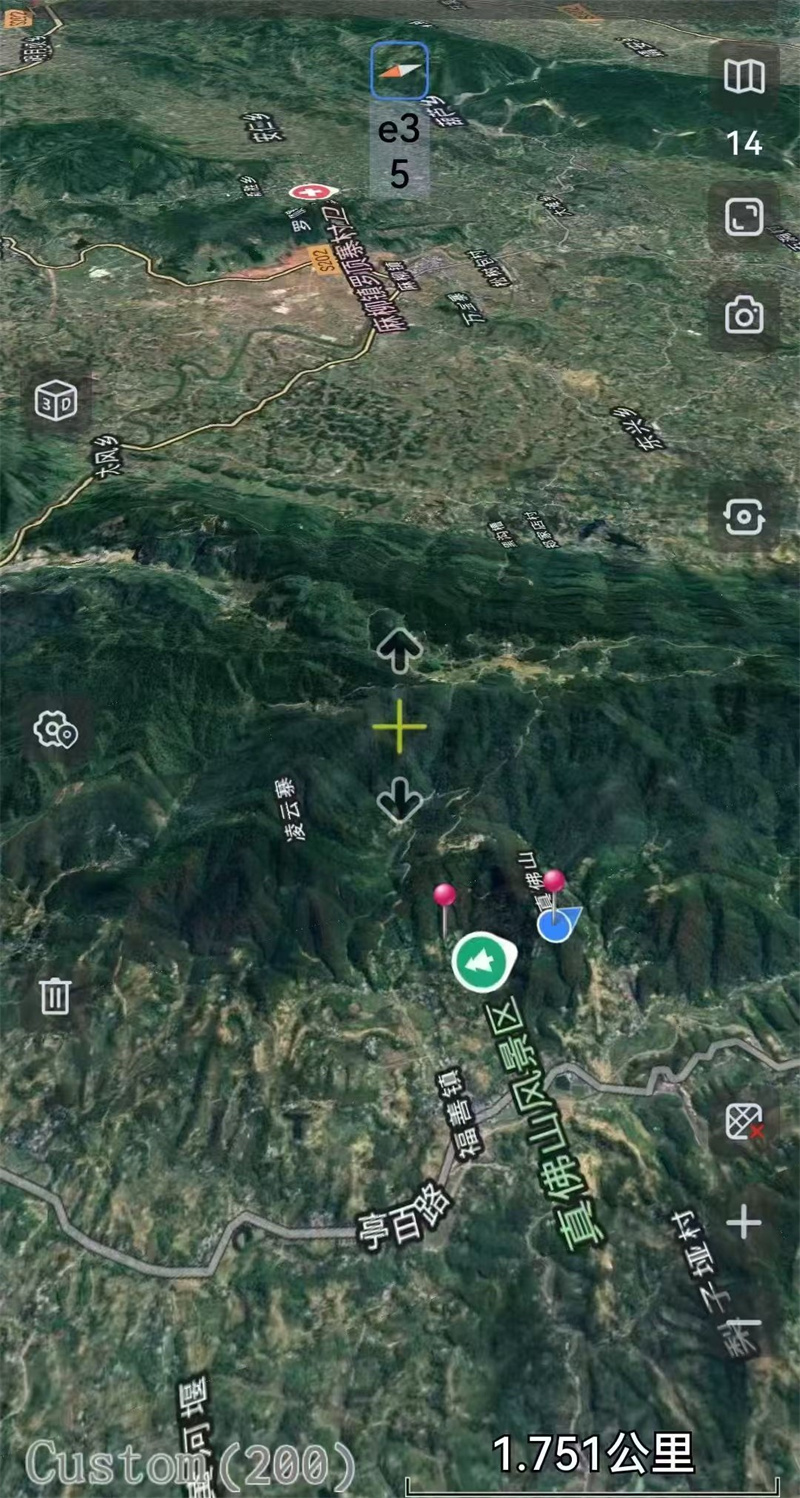Open map location settings gear

56,730
